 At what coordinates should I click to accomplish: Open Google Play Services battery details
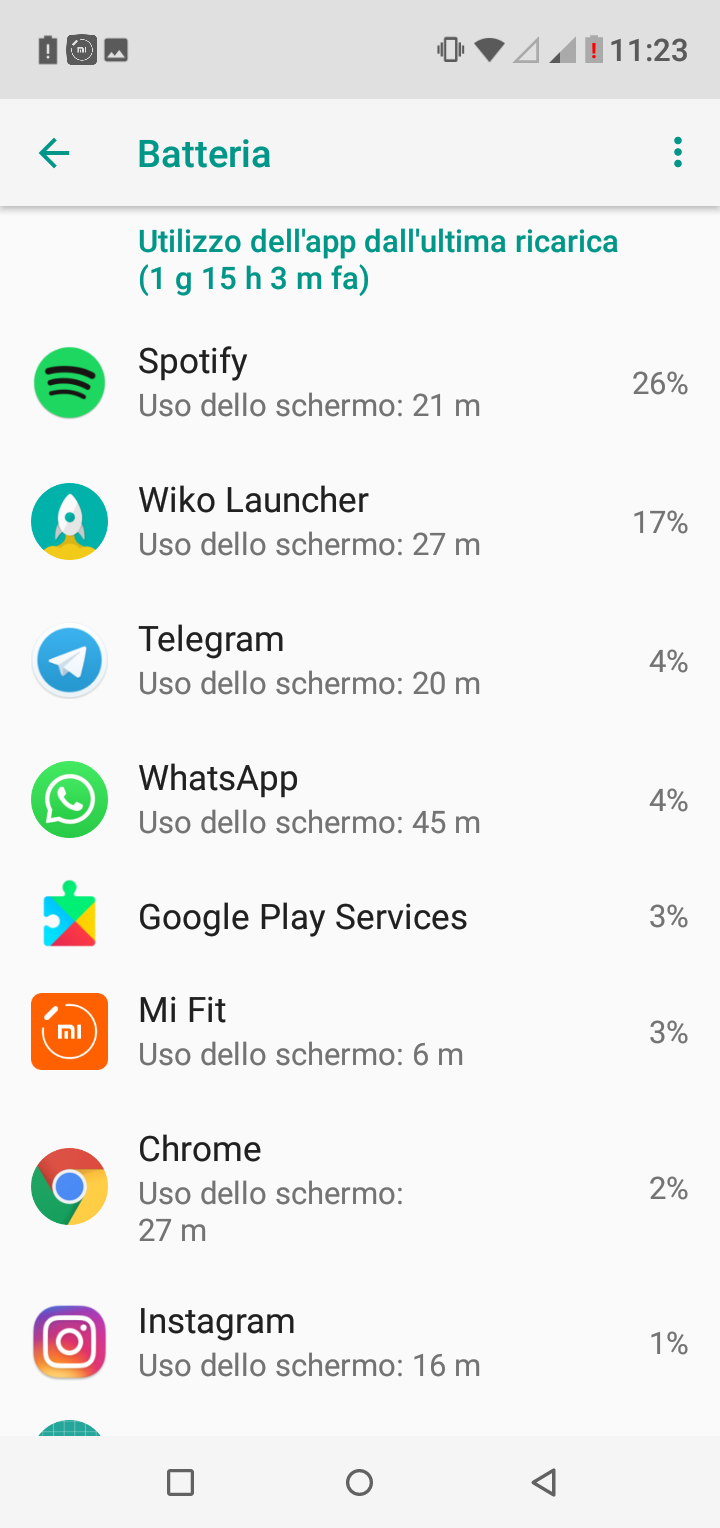click(x=360, y=917)
